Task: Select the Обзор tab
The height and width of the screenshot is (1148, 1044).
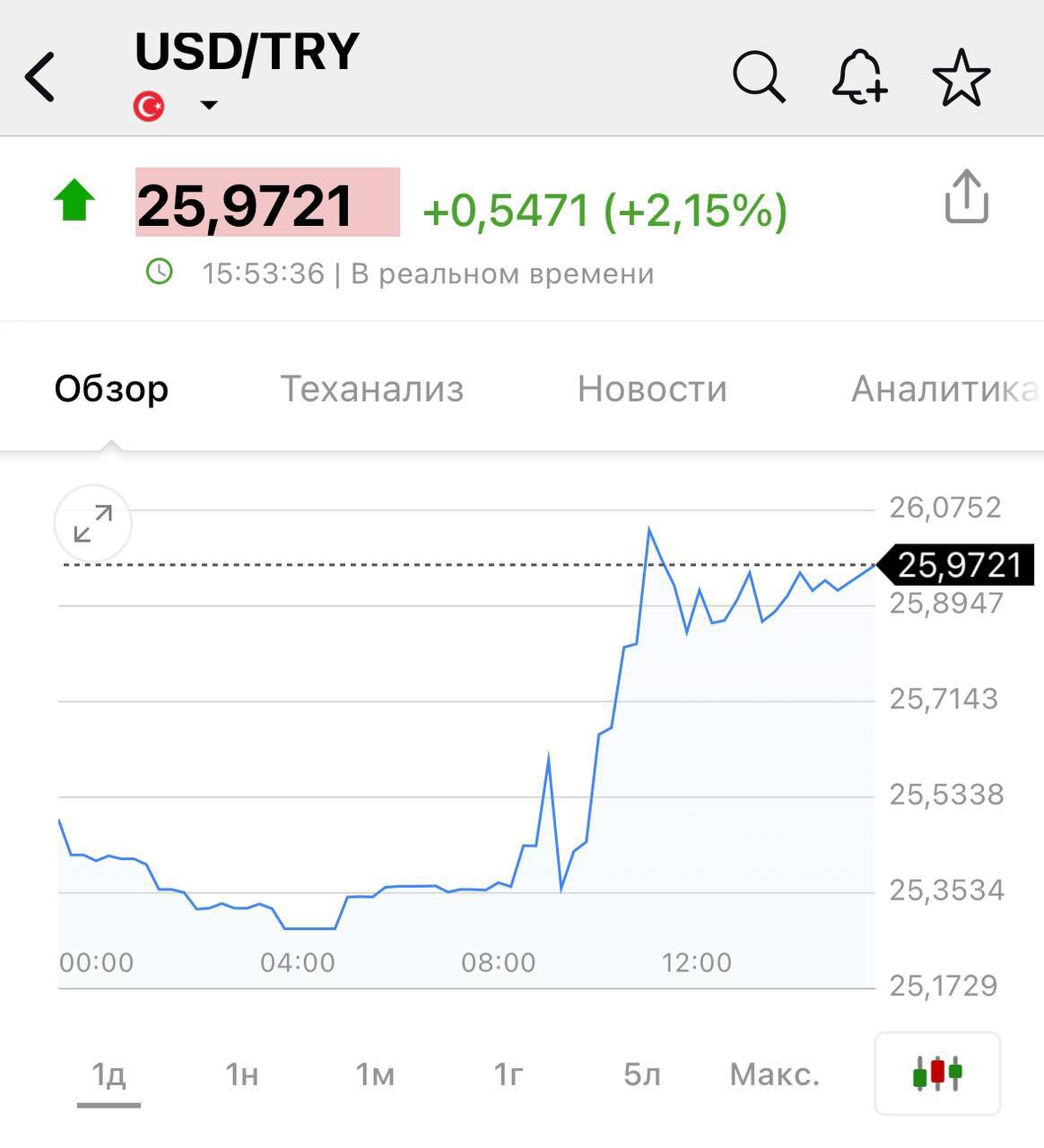Action: tap(111, 389)
